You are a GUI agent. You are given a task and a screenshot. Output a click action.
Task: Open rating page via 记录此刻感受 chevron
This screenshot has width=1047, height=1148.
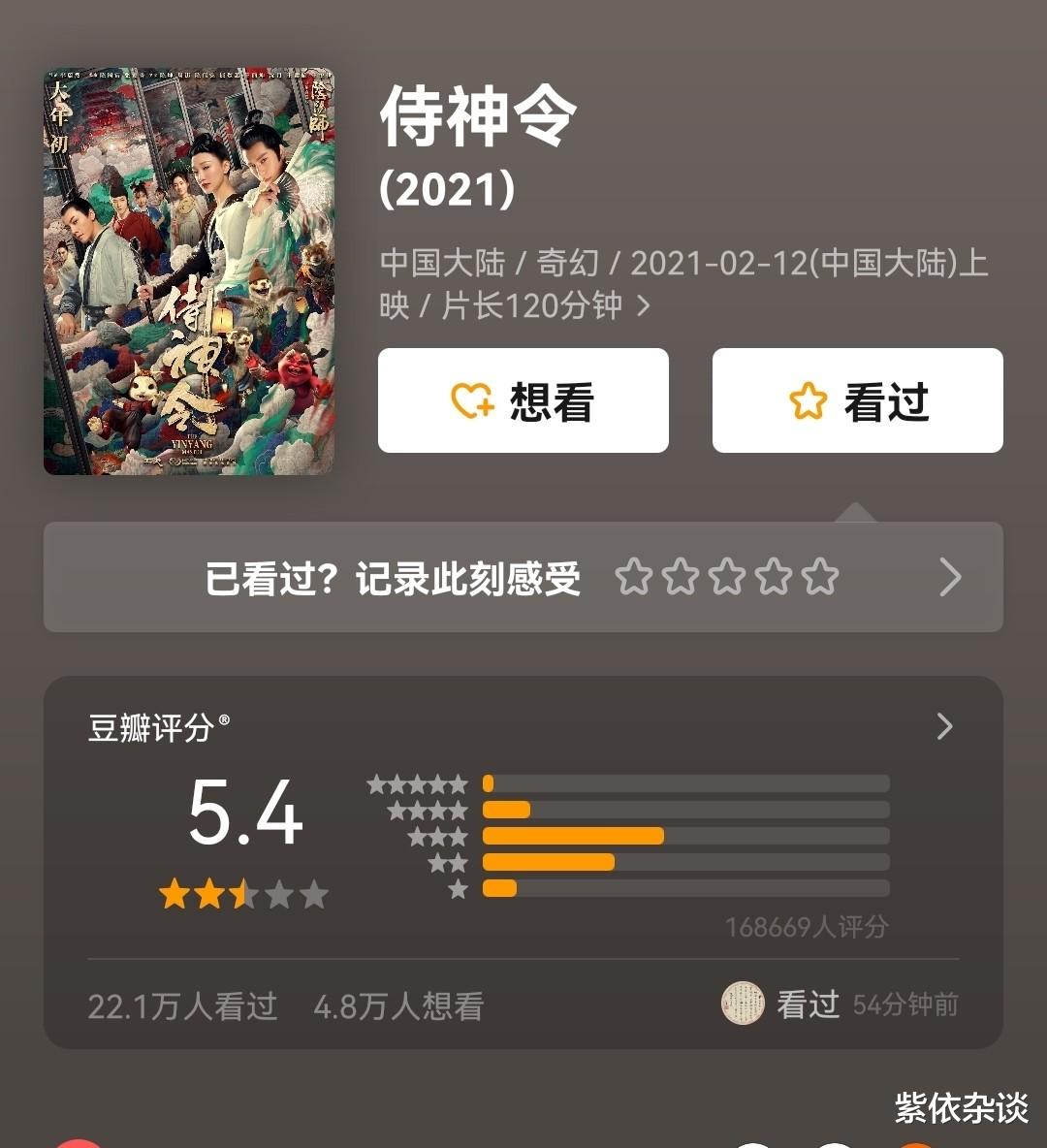tap(950, 576)
